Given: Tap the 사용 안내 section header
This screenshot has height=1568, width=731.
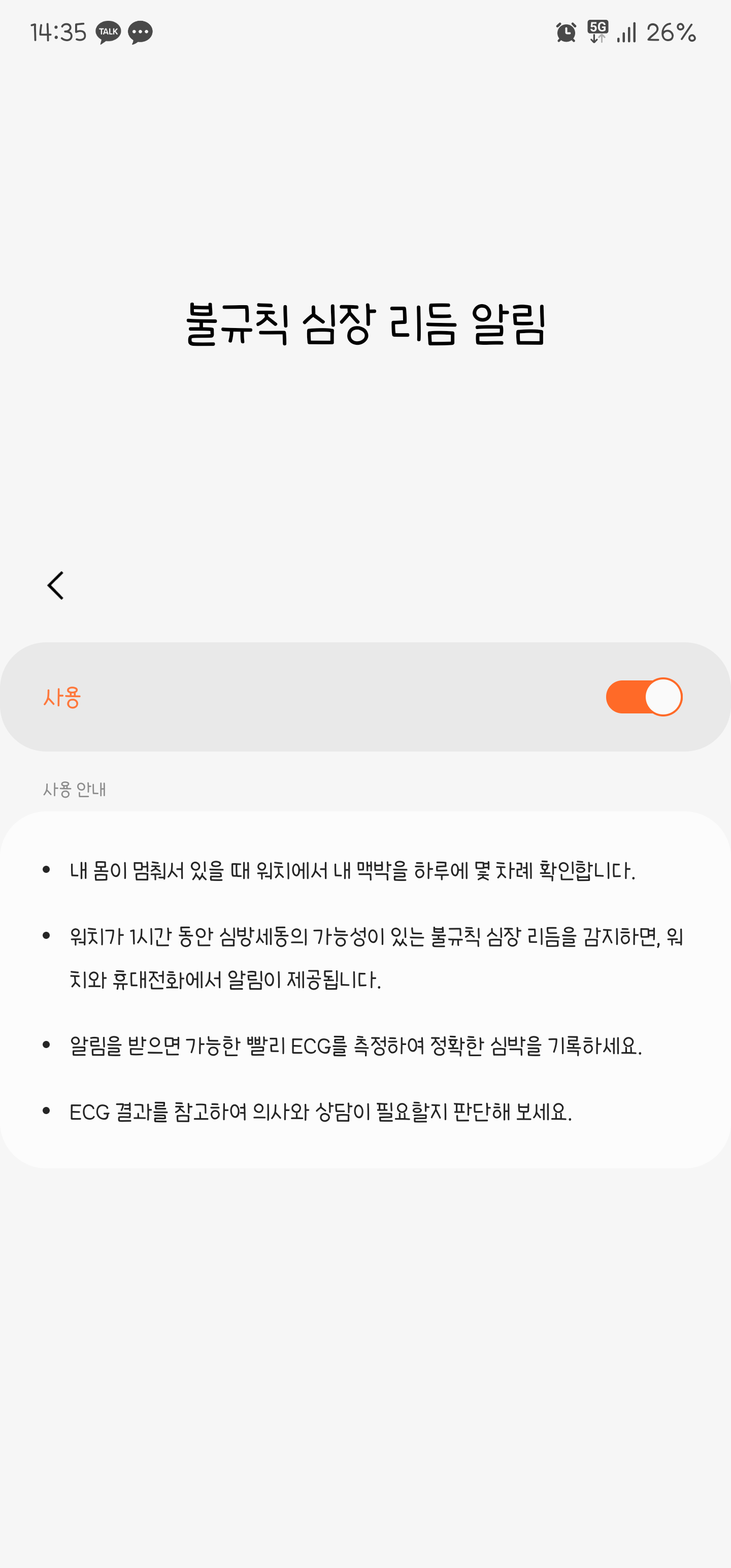Looking at the screenshot, I should [x=74, y=790].
